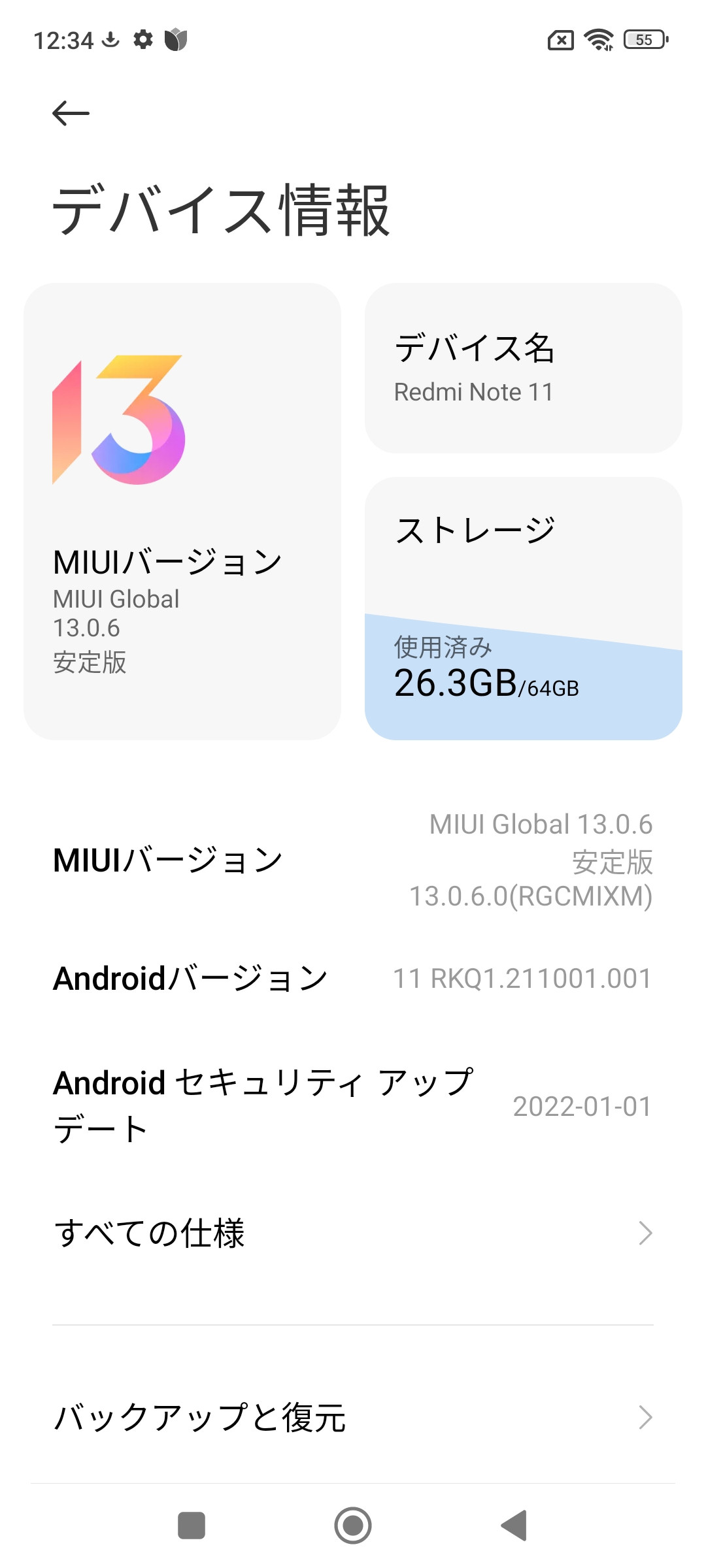Open recent apps from navigation bar
The height and width of the screenshot is (1568, 706).
coord(192,1526)
